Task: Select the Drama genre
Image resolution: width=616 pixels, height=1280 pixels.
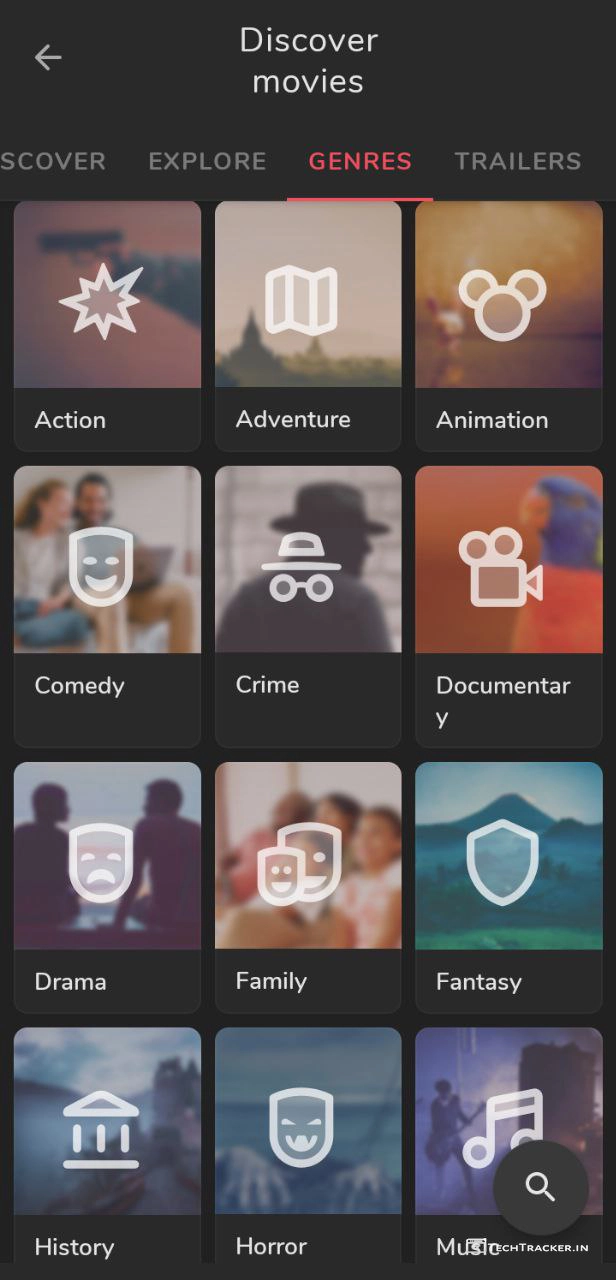Action: click(x=107, y=885)
